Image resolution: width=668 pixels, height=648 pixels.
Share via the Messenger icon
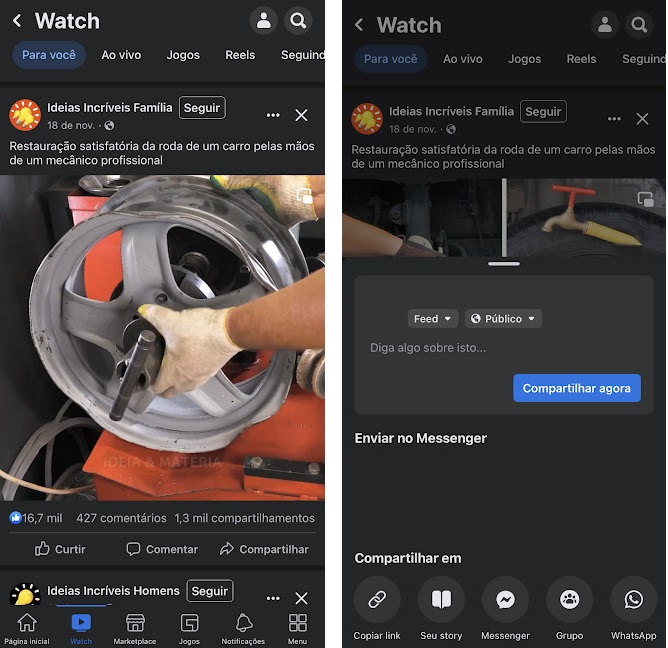[505, 607]
